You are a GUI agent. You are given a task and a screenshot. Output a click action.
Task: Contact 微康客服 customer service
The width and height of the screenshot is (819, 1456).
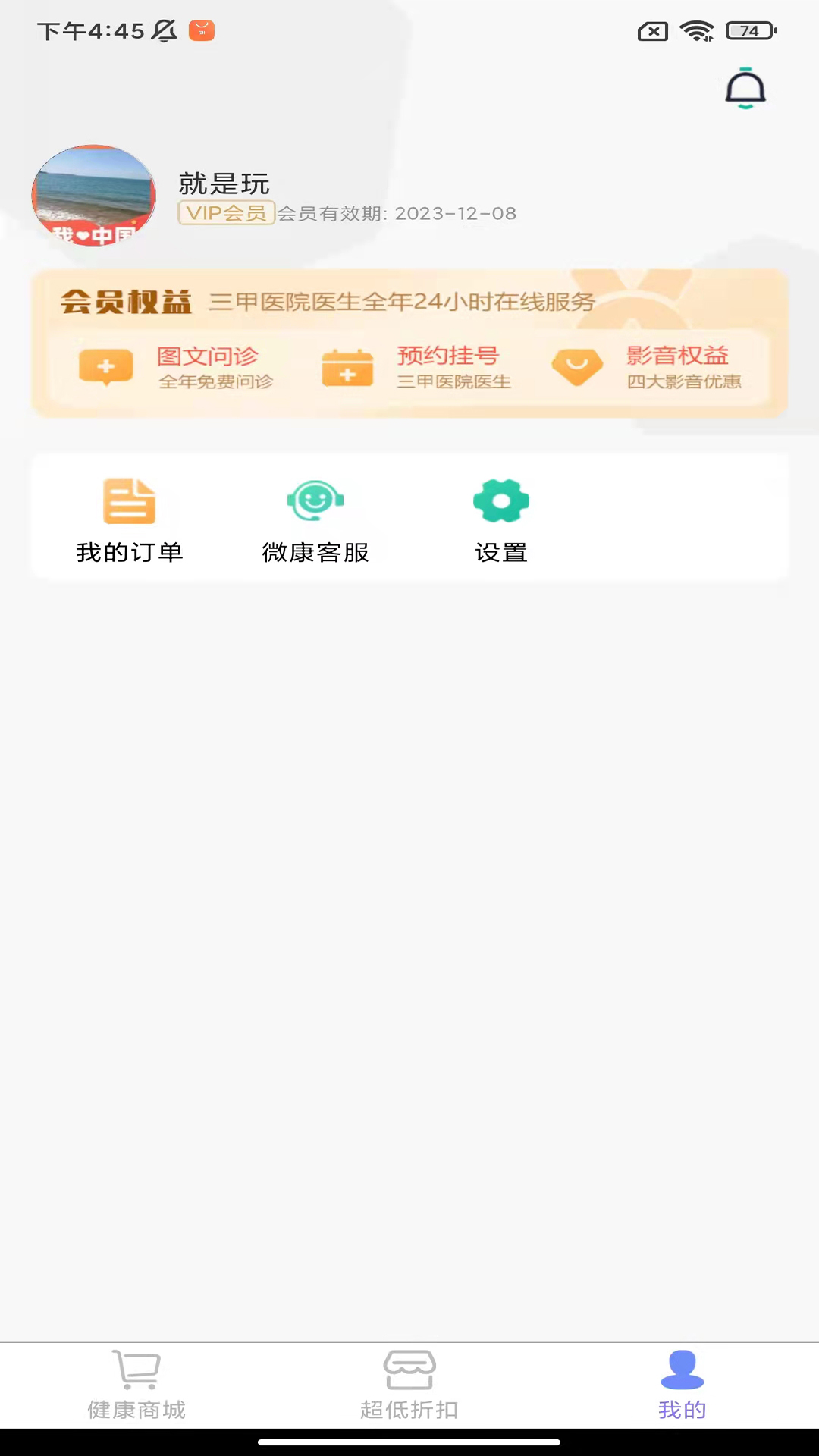[315, 520]
